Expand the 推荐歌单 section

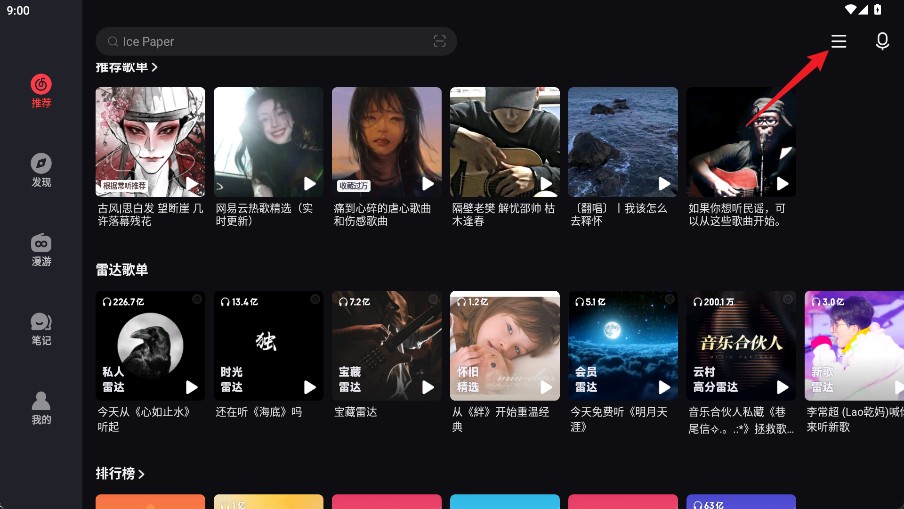127,67
